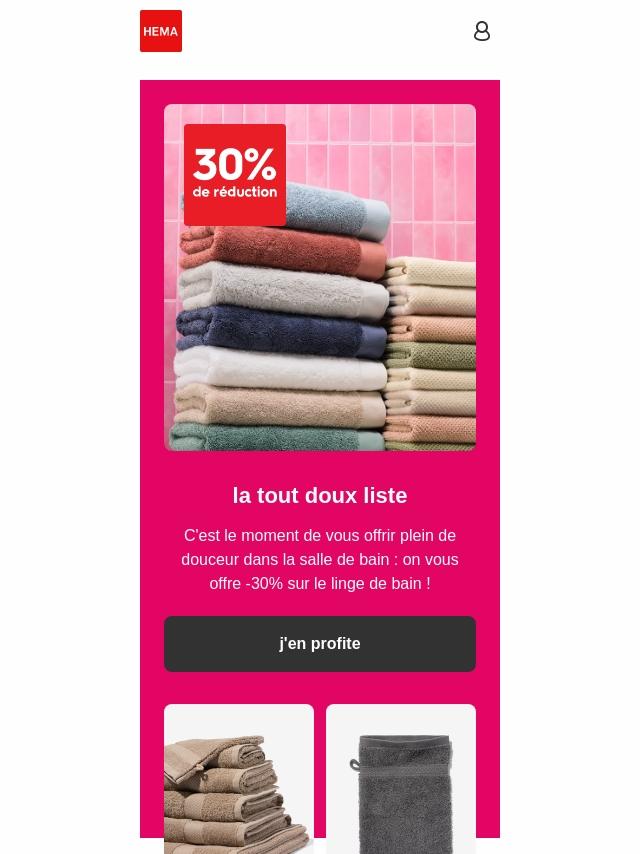Open the 30% de réduction towels banner
The height and width of the screenshot is (854, 640).
click(319, 278)
